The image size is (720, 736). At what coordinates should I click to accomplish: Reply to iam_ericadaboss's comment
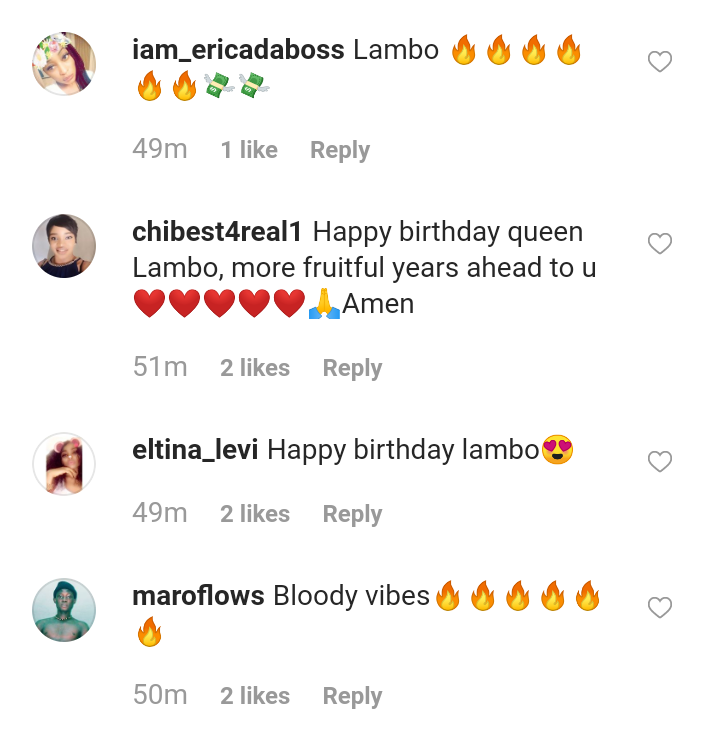[x=339, y=150]
